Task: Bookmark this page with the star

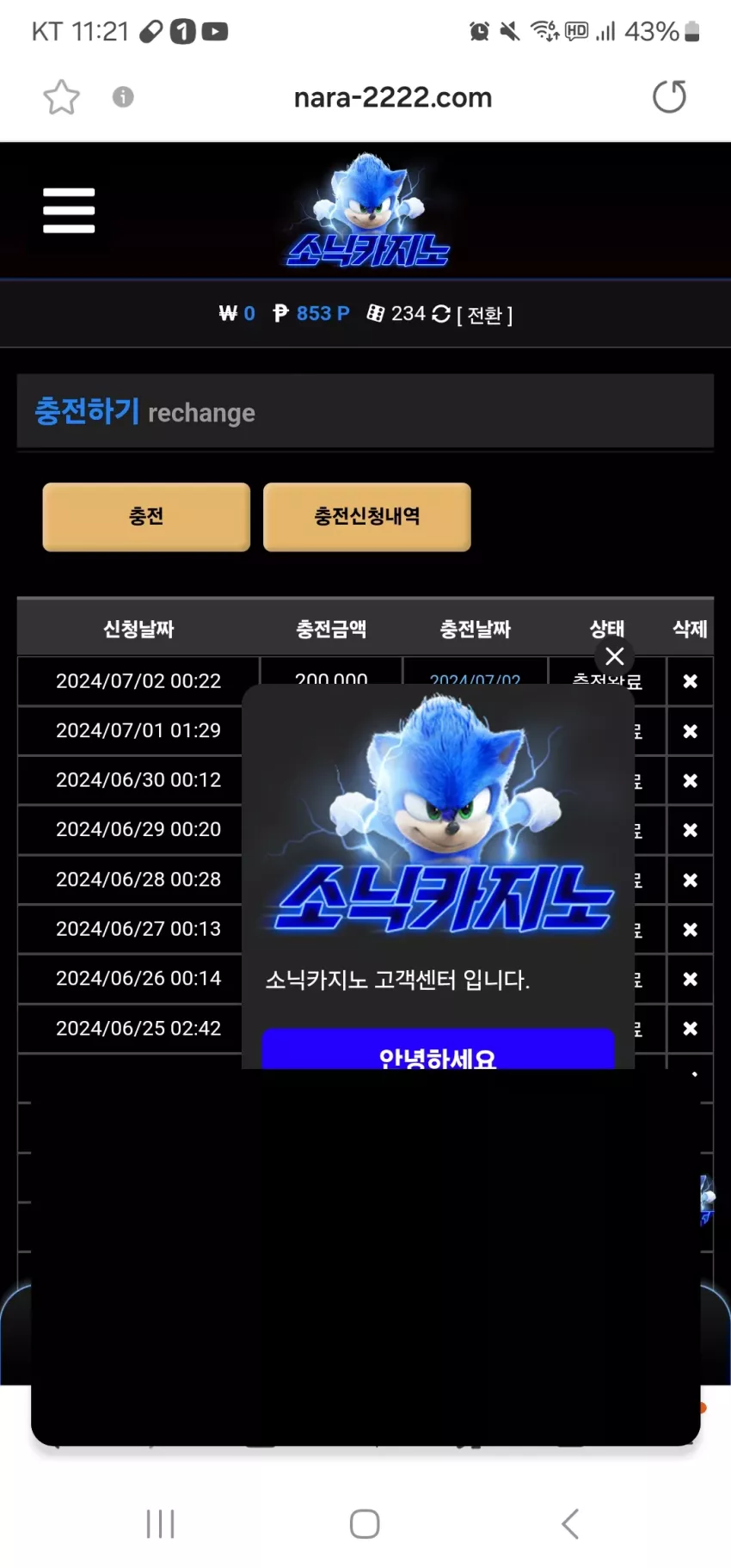Action: 62,97
